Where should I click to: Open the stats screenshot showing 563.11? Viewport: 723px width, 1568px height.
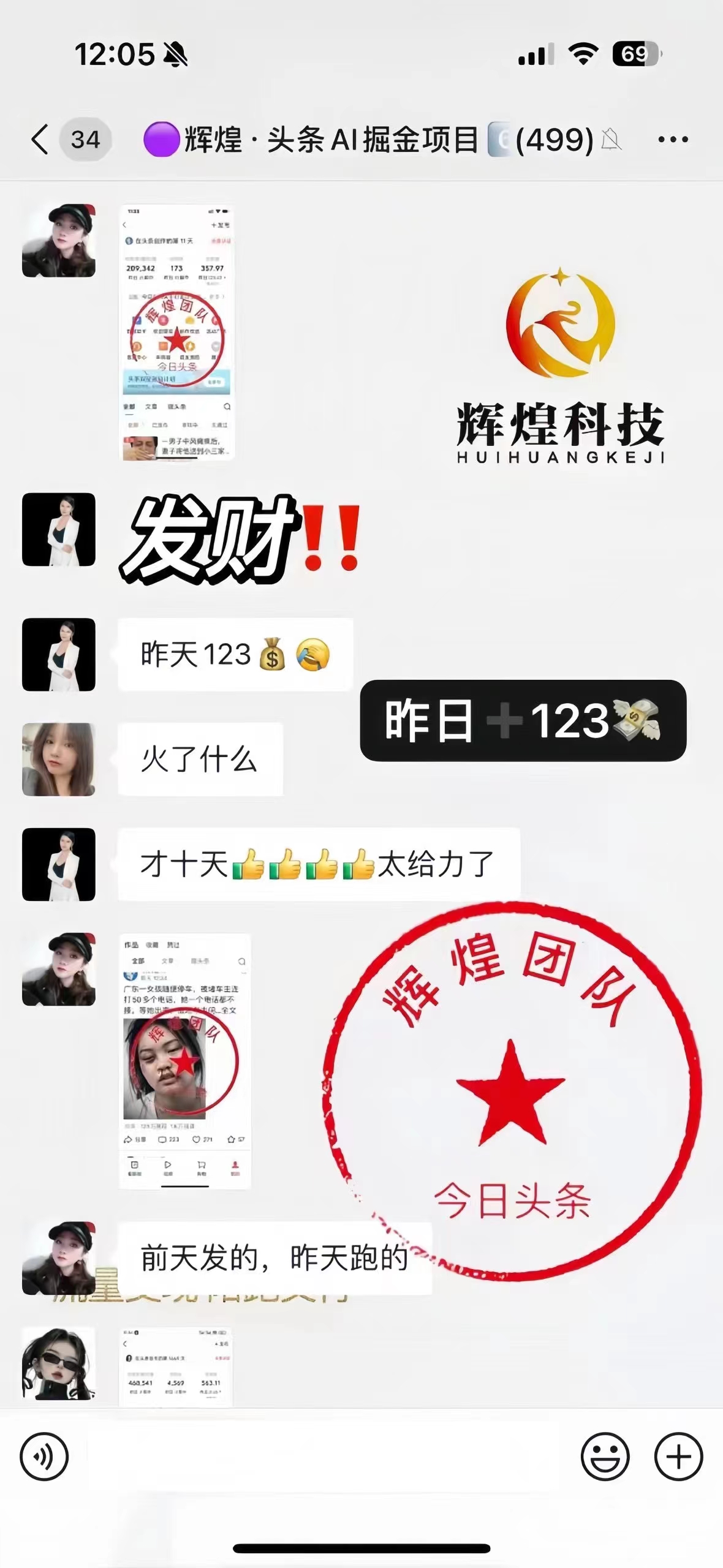click(176, 1366)
